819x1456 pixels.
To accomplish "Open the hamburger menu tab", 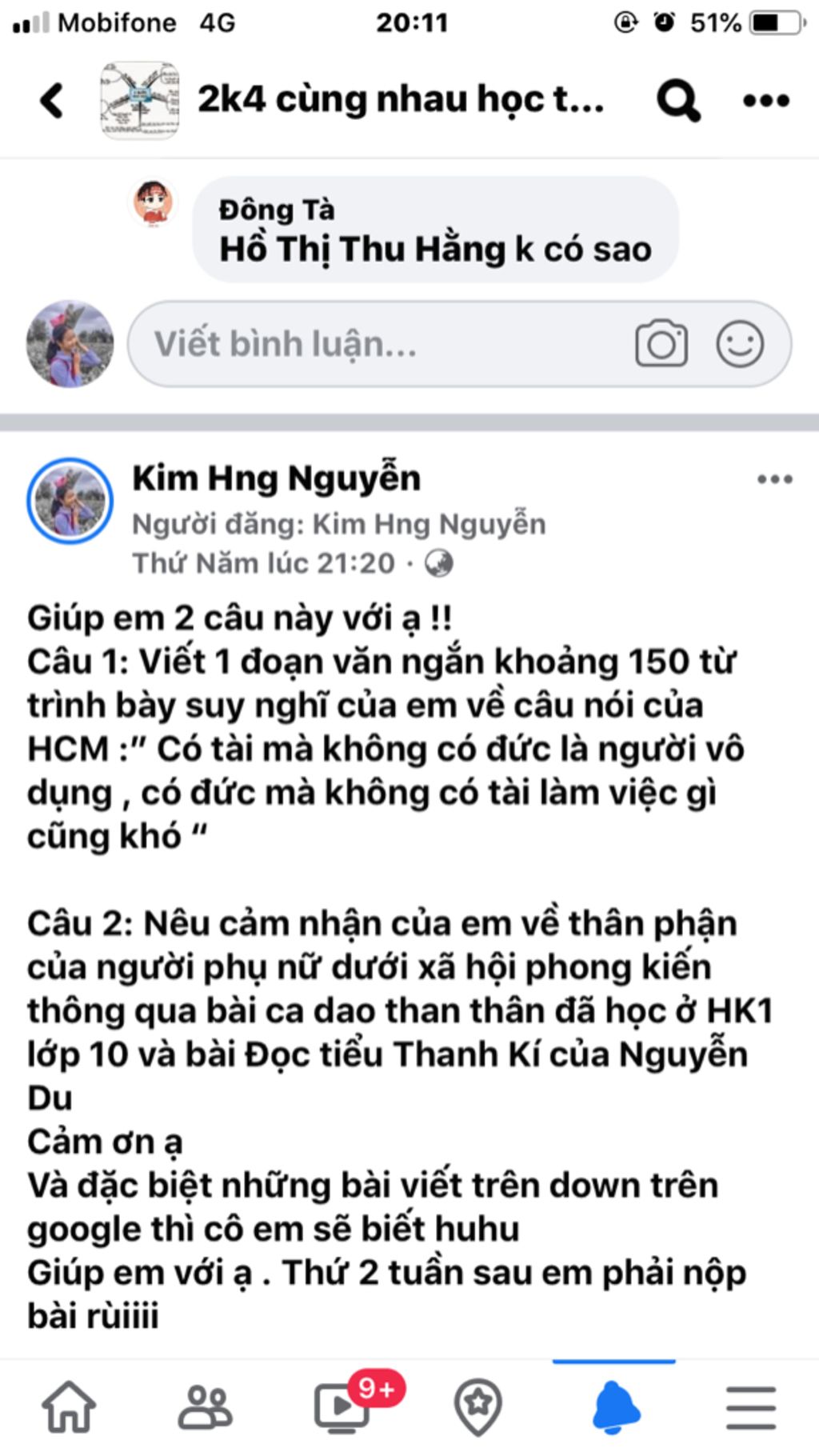I will click(x=750, y=1406).
